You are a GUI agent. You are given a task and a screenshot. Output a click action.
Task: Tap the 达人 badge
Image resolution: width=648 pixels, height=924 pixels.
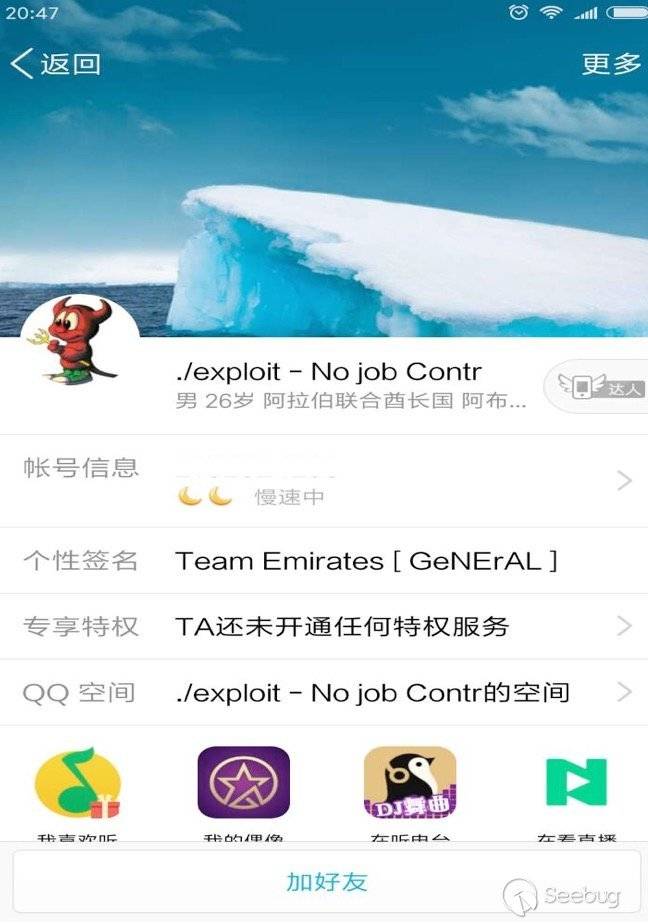point(596,387)
